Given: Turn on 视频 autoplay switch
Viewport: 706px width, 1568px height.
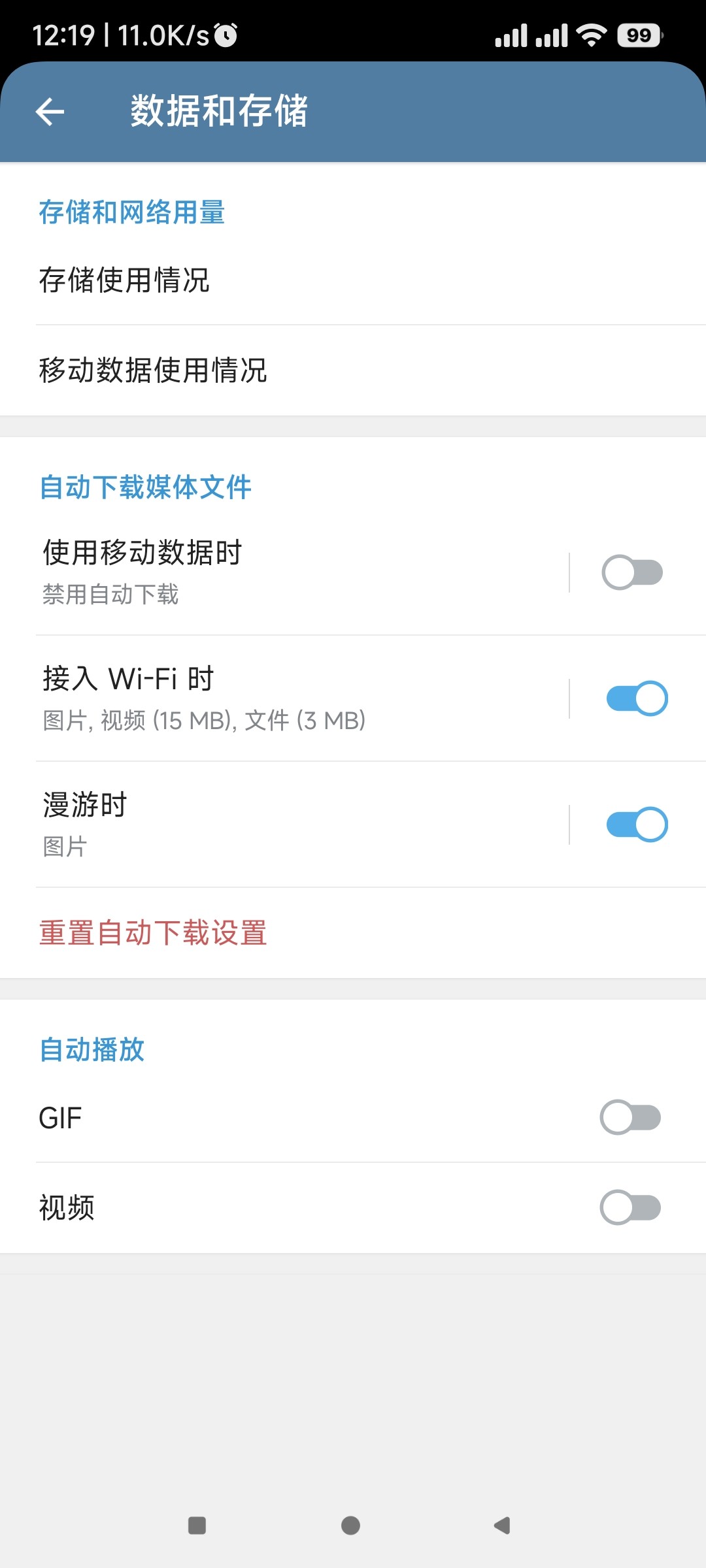Looking at the screenshot, I should [631, 1207].
